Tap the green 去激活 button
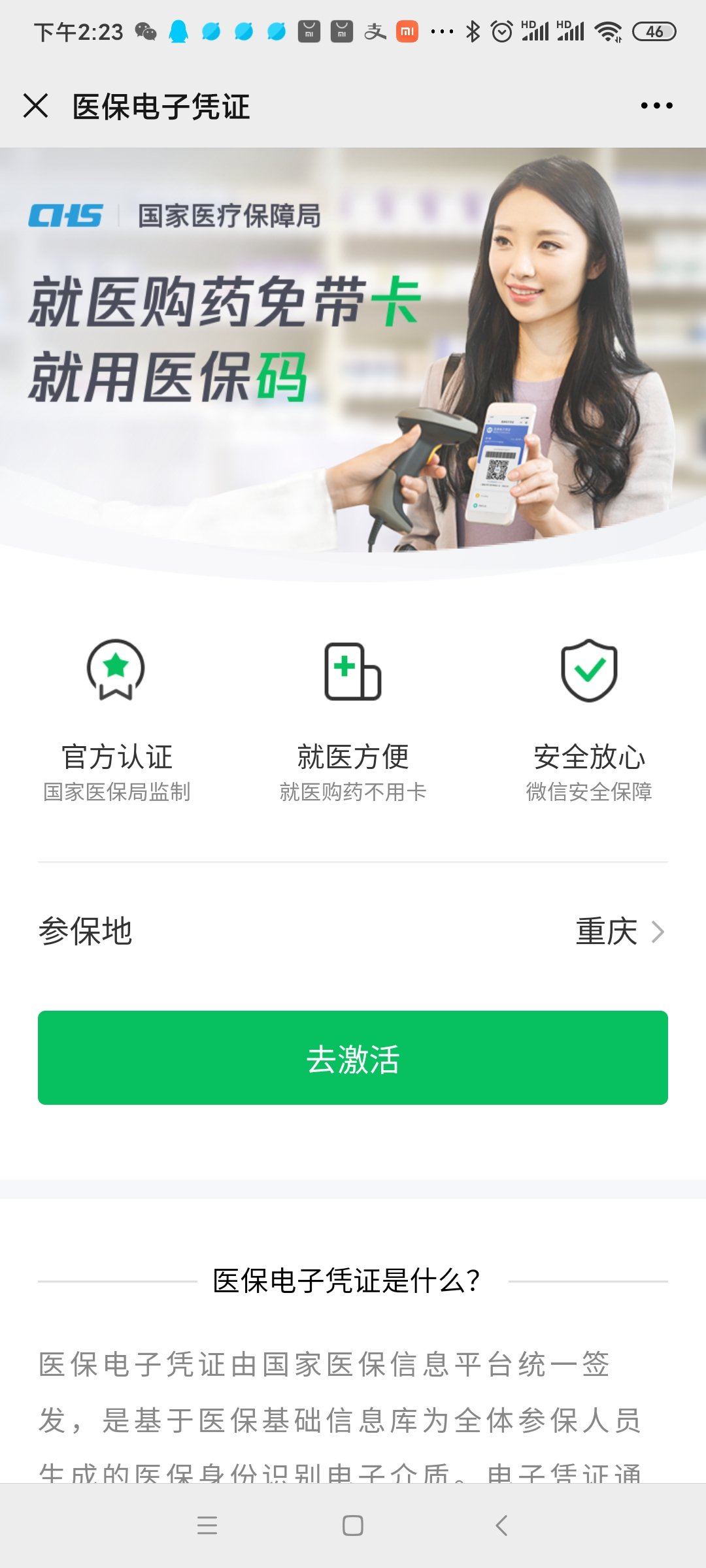Viewport: 706px width, 1568px height. point(353,1058)
